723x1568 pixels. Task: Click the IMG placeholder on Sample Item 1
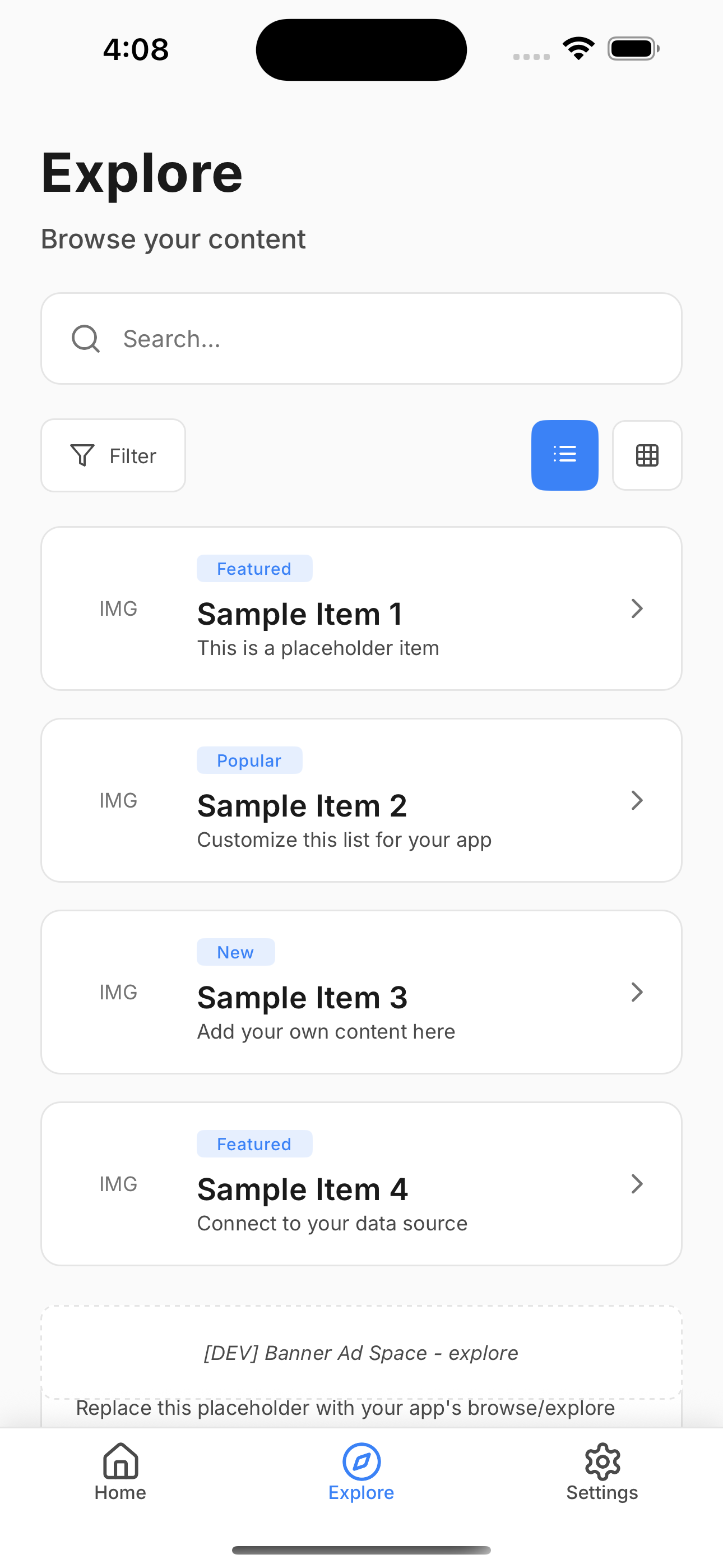118,608
